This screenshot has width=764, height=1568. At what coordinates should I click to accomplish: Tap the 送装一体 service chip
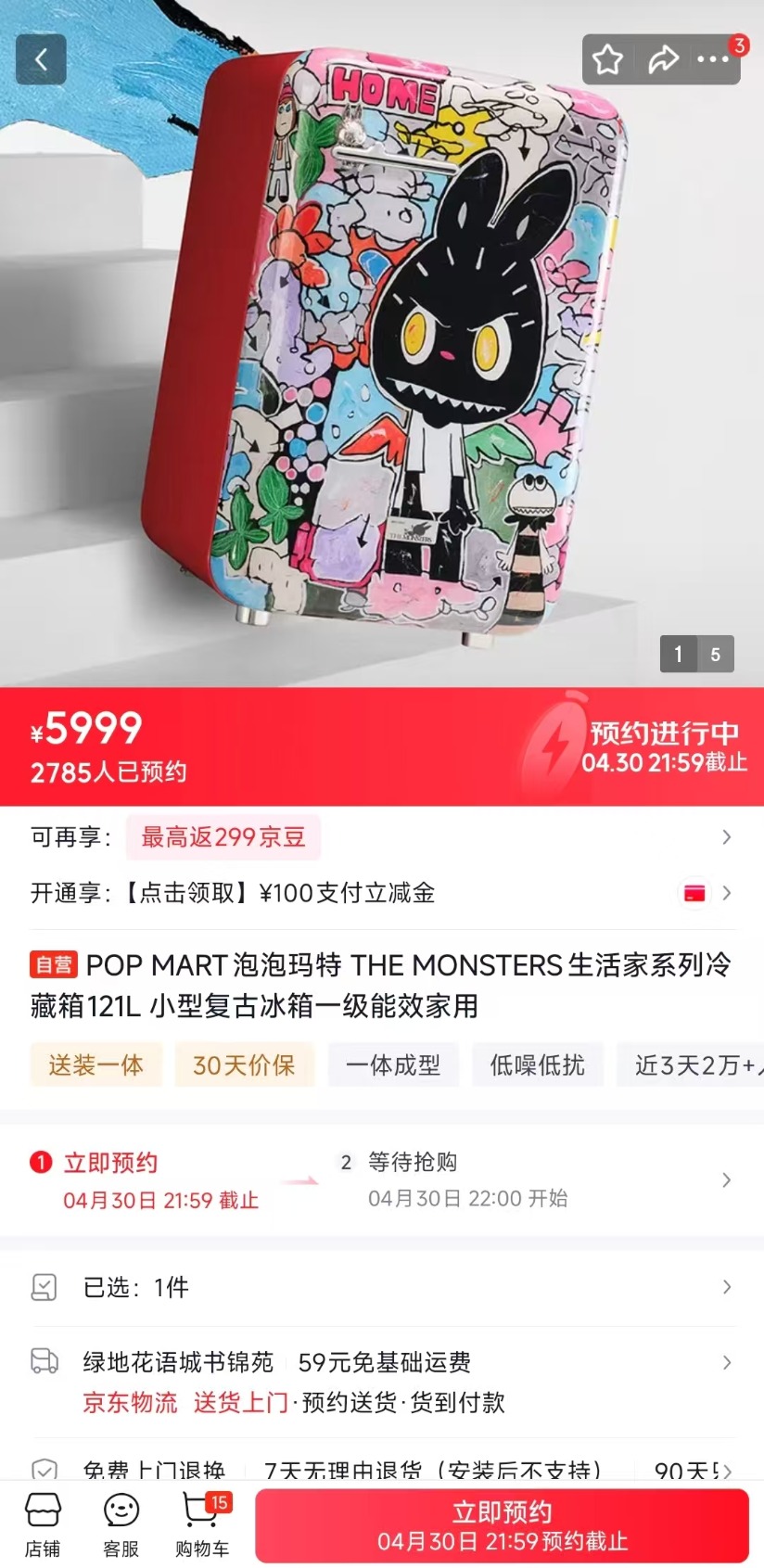[x=96, y=1065]
